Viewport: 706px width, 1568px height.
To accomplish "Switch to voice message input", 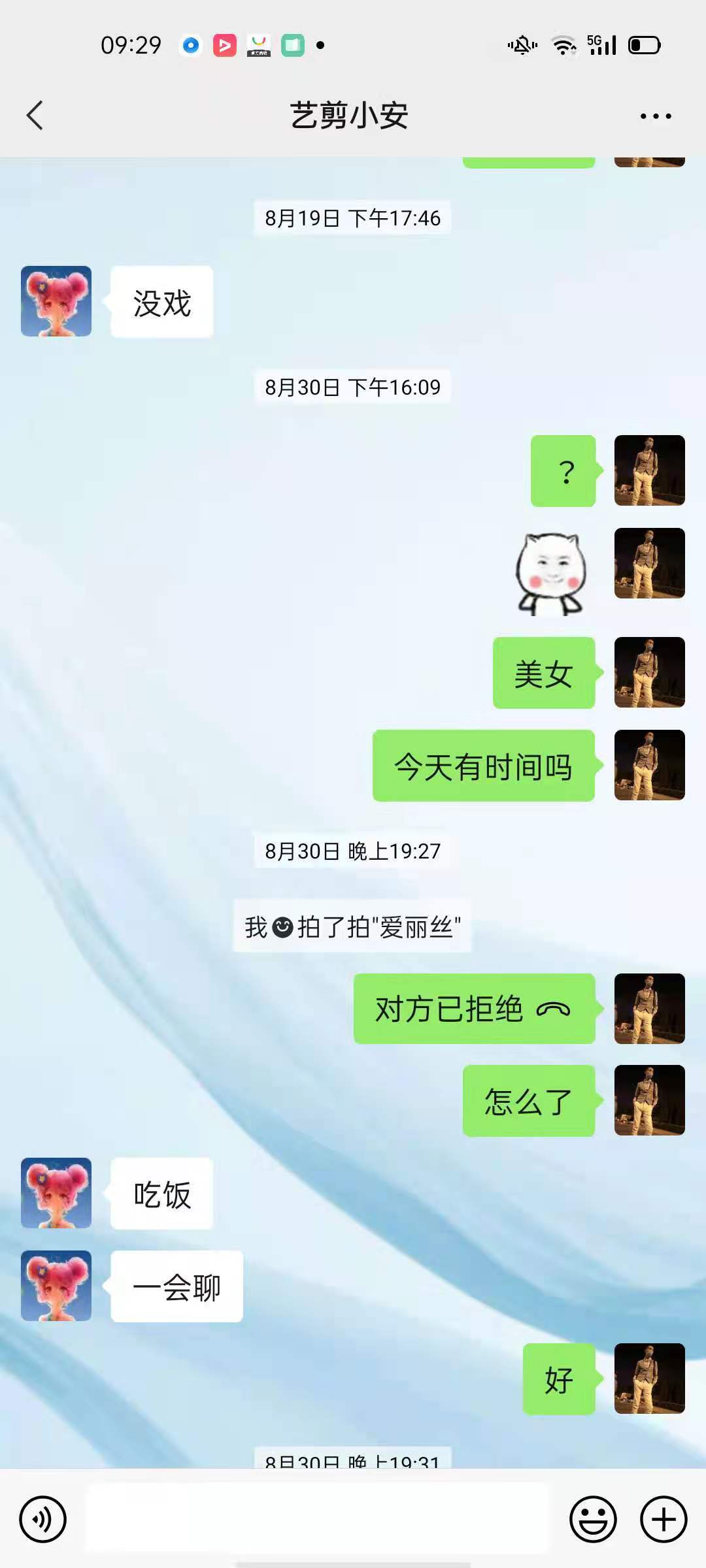I will (43, 1519).
